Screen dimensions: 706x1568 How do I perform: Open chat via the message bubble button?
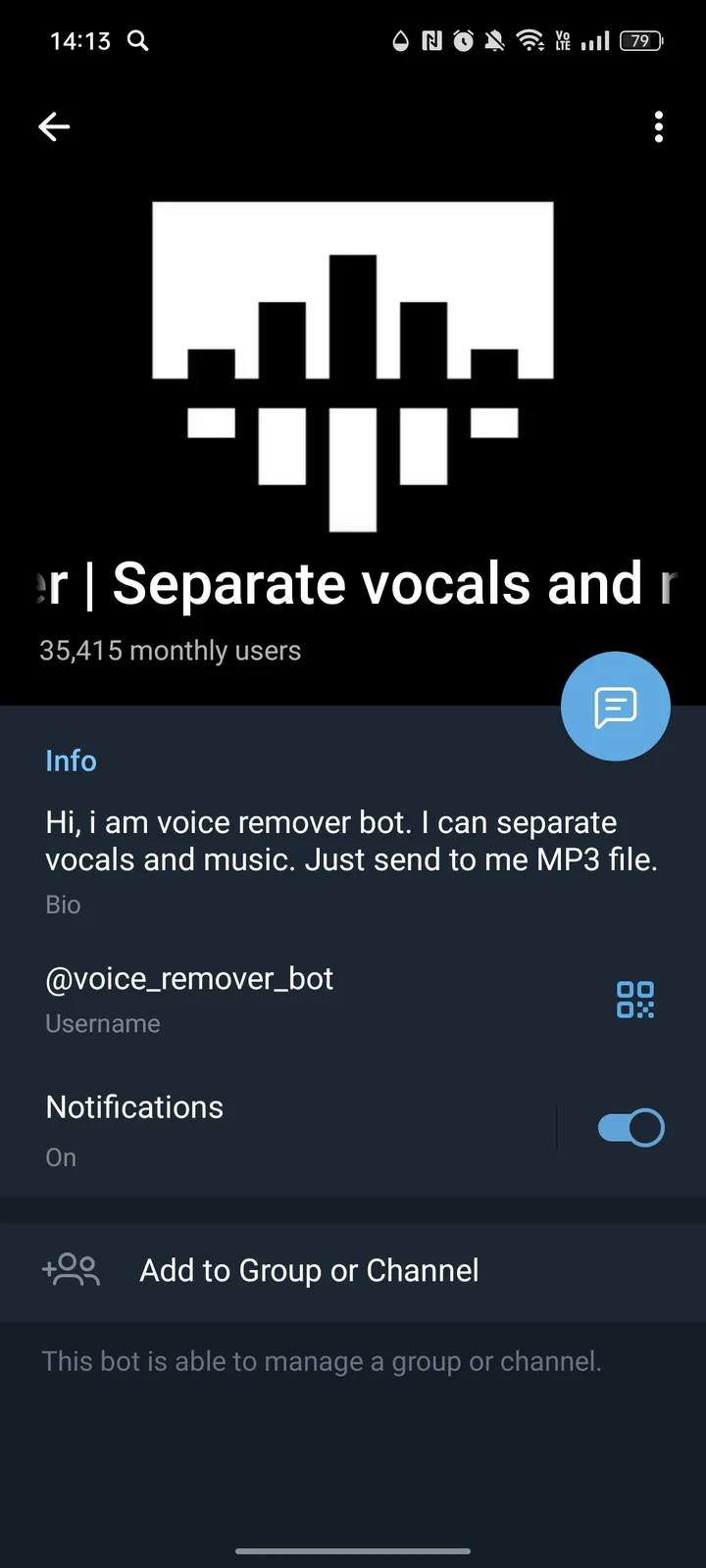pyautogui.click(x=616, y=706)
